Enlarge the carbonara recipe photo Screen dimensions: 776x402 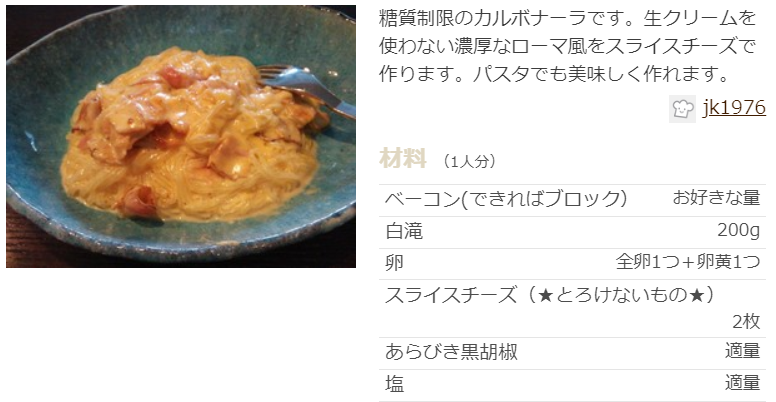181,137
